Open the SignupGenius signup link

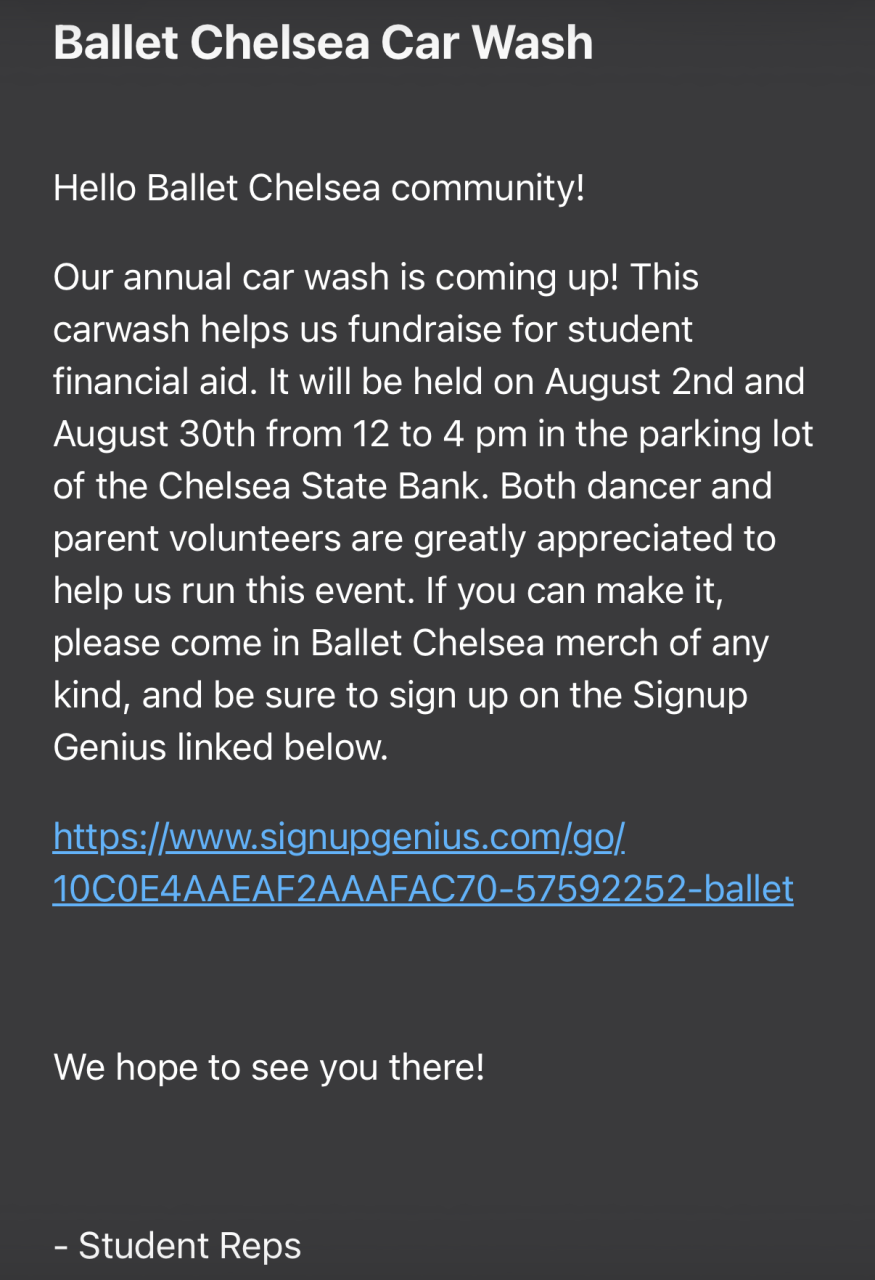point(338,838)
